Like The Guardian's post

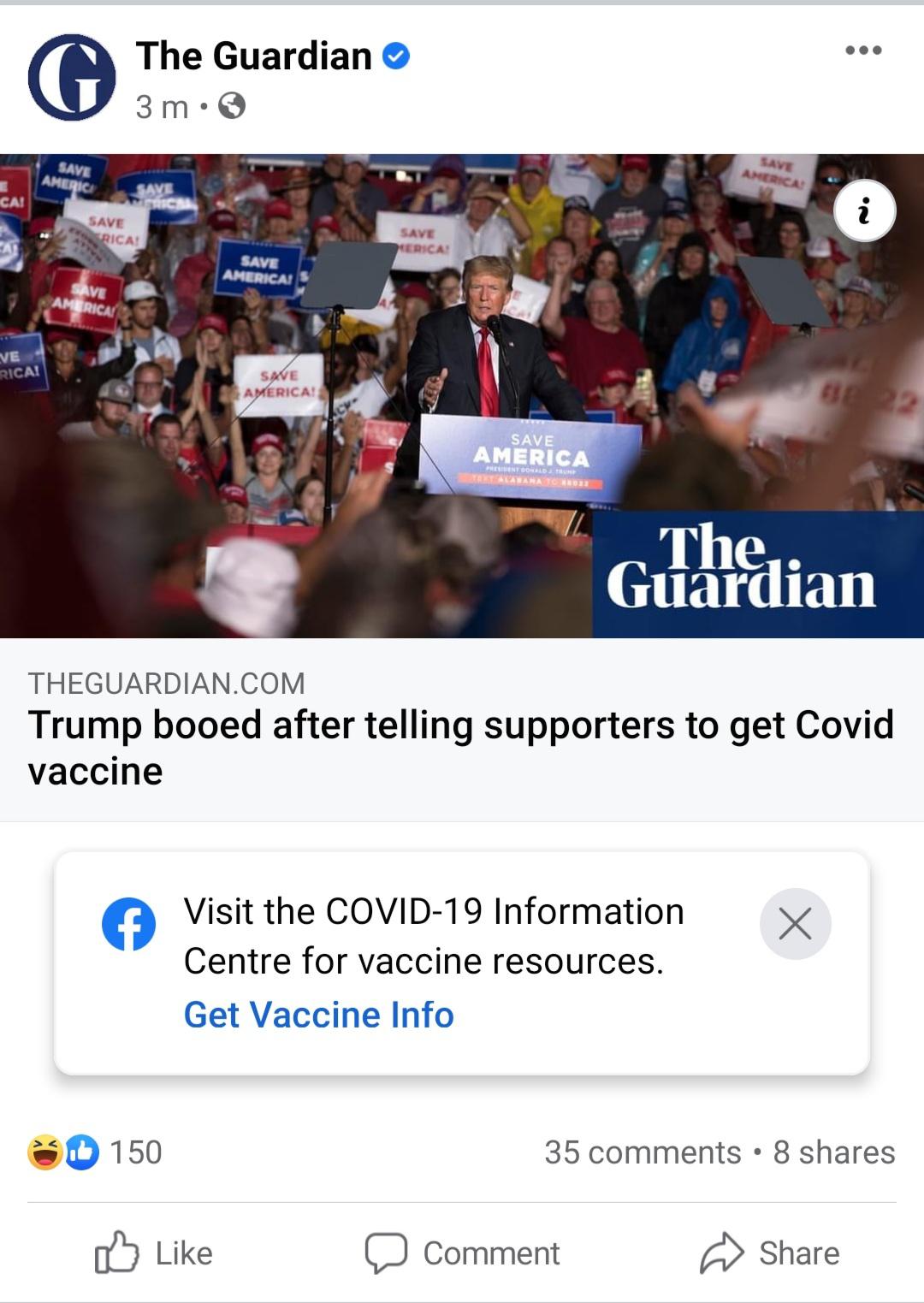coord(154,1253)
